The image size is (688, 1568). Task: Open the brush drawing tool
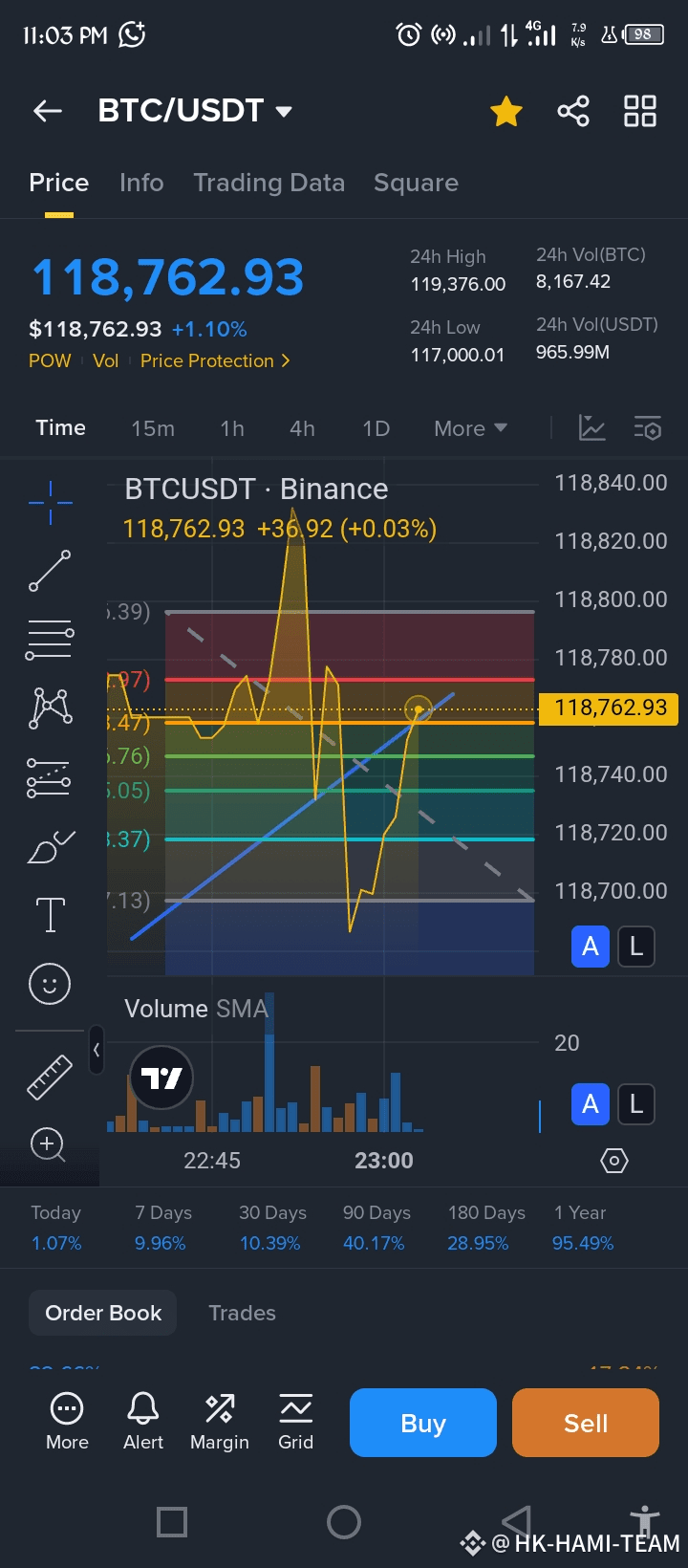point(50,847)
